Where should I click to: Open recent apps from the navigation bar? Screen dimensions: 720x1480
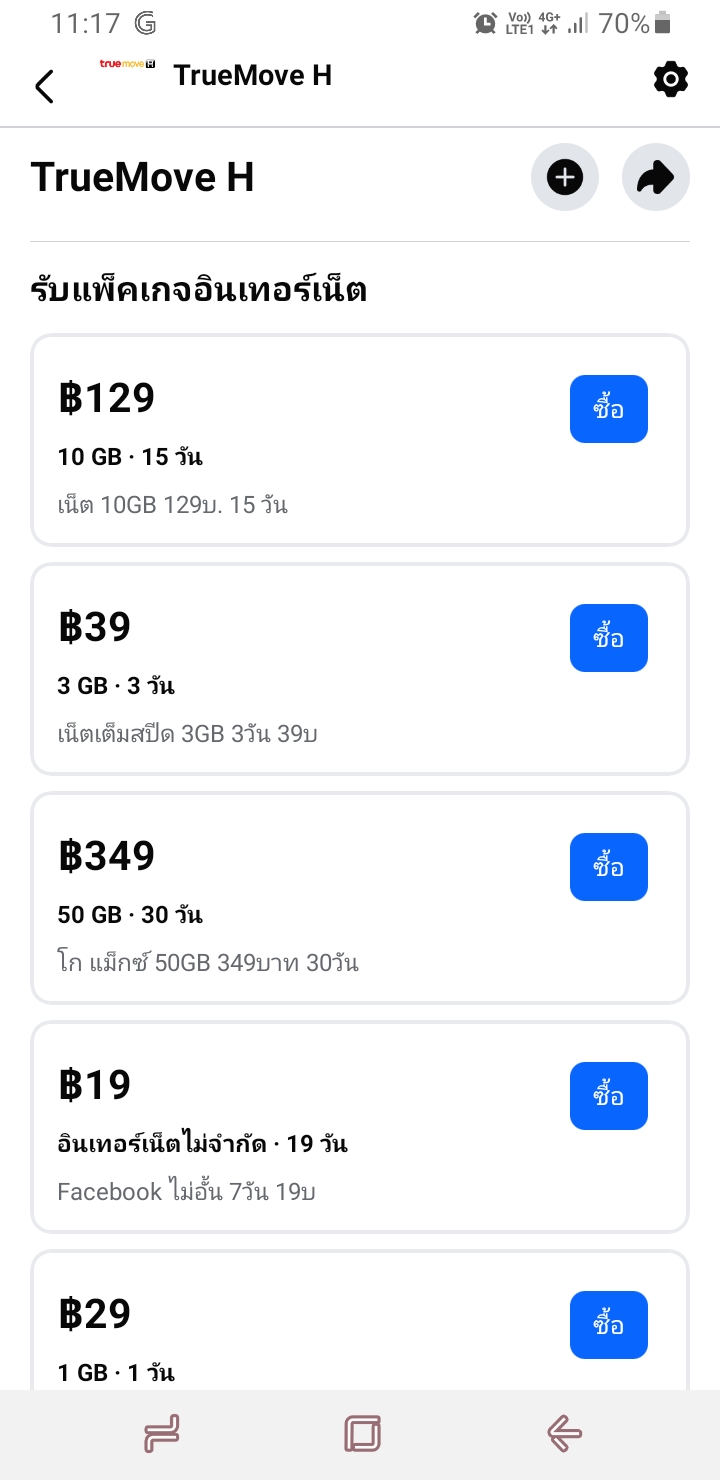tap(162, 1434)
